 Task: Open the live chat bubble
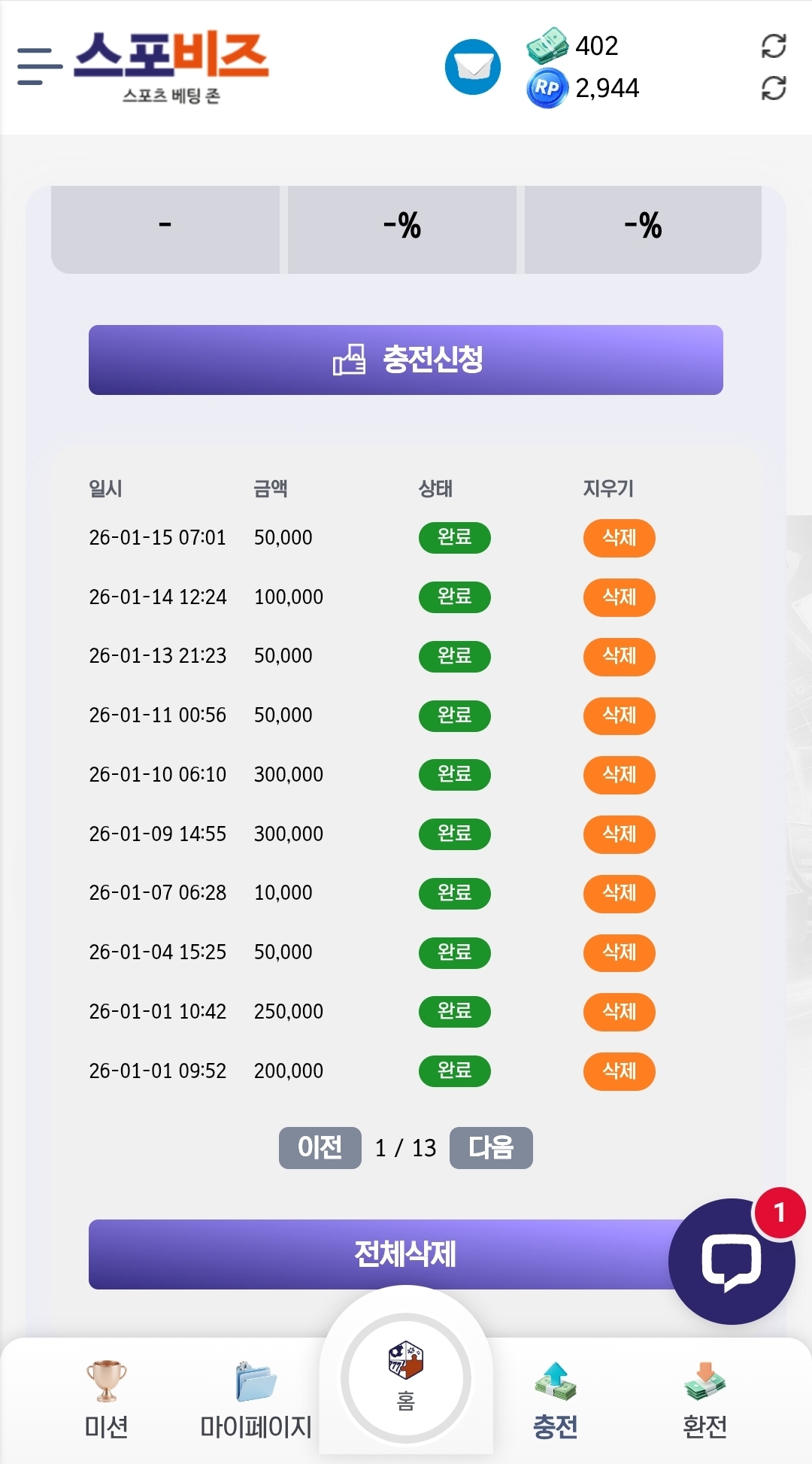pos(731,1262)
